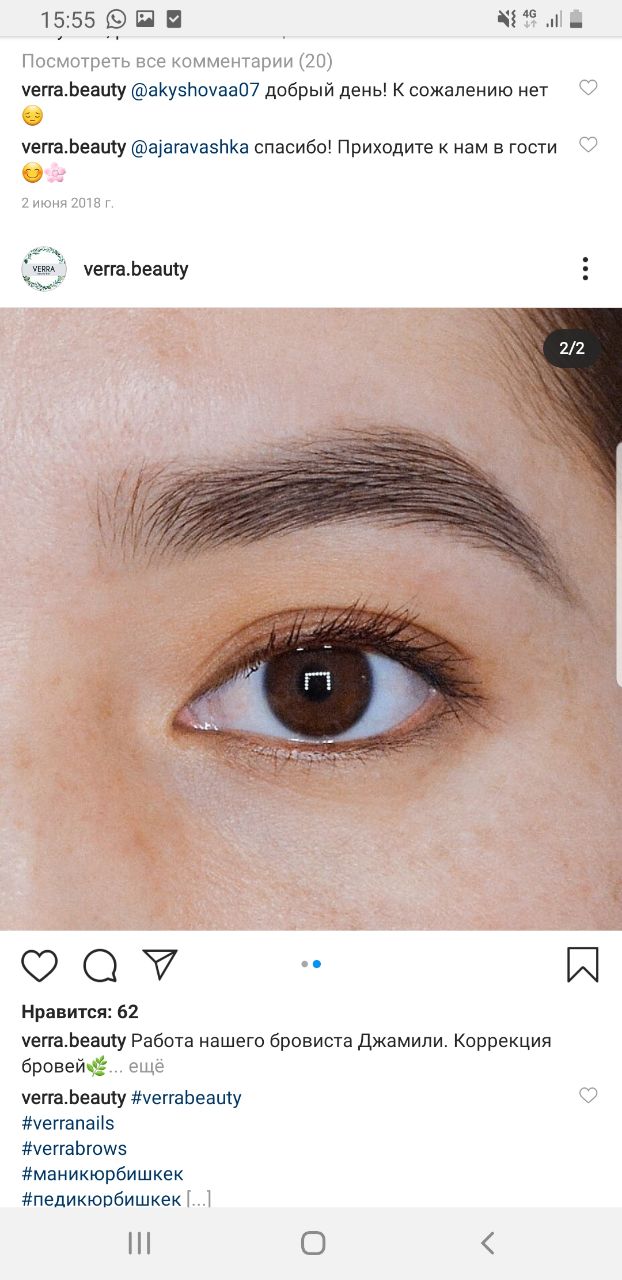Image resolution: width=622 pixels, height=1280 pixels.
Task: Like the verra.beauty eyebrow post
Action: click(40, 965)
